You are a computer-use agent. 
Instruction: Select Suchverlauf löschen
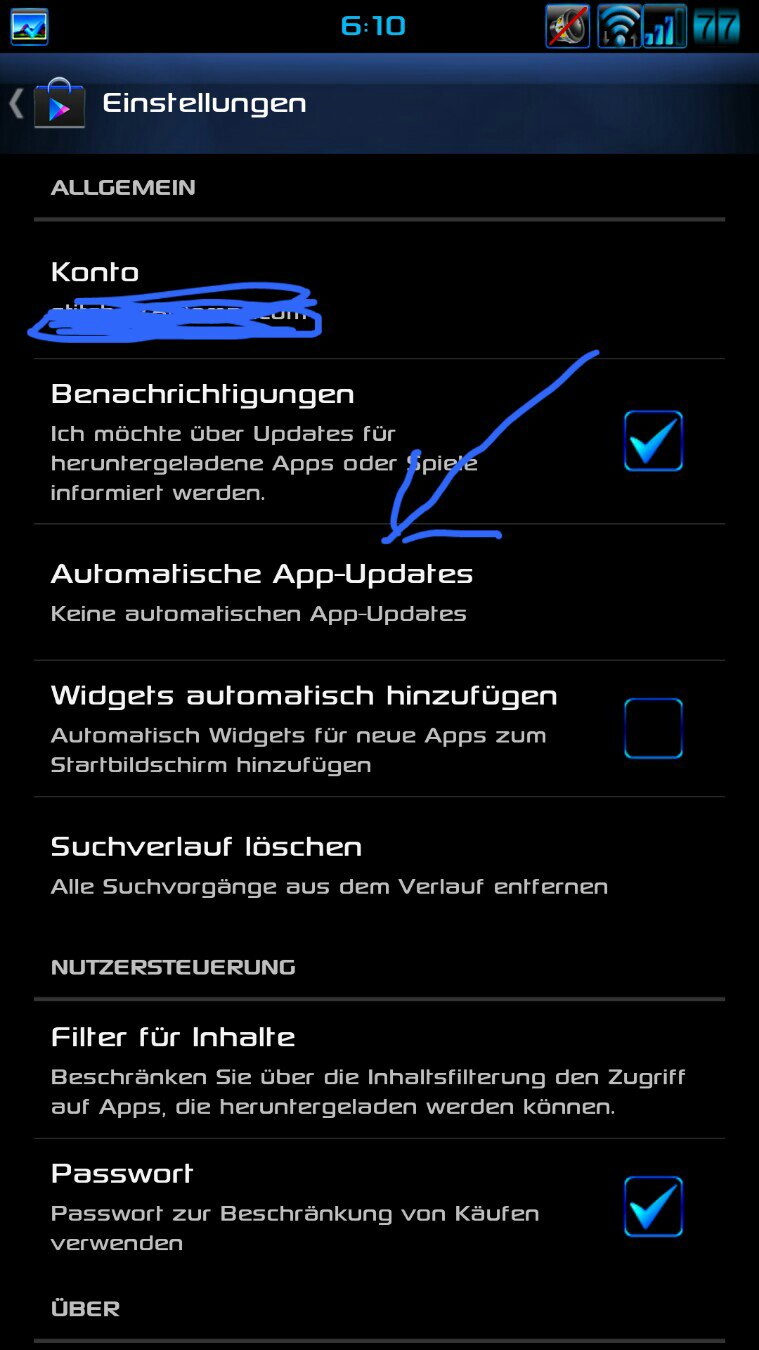[379, 865]
